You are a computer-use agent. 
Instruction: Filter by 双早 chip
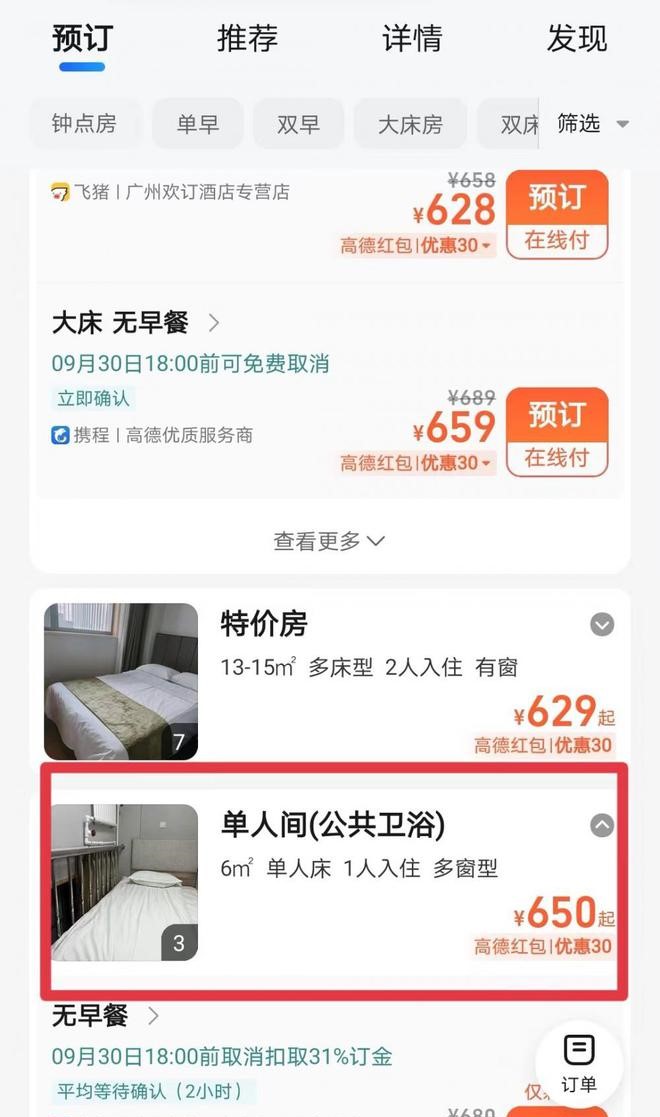[298, 124]
